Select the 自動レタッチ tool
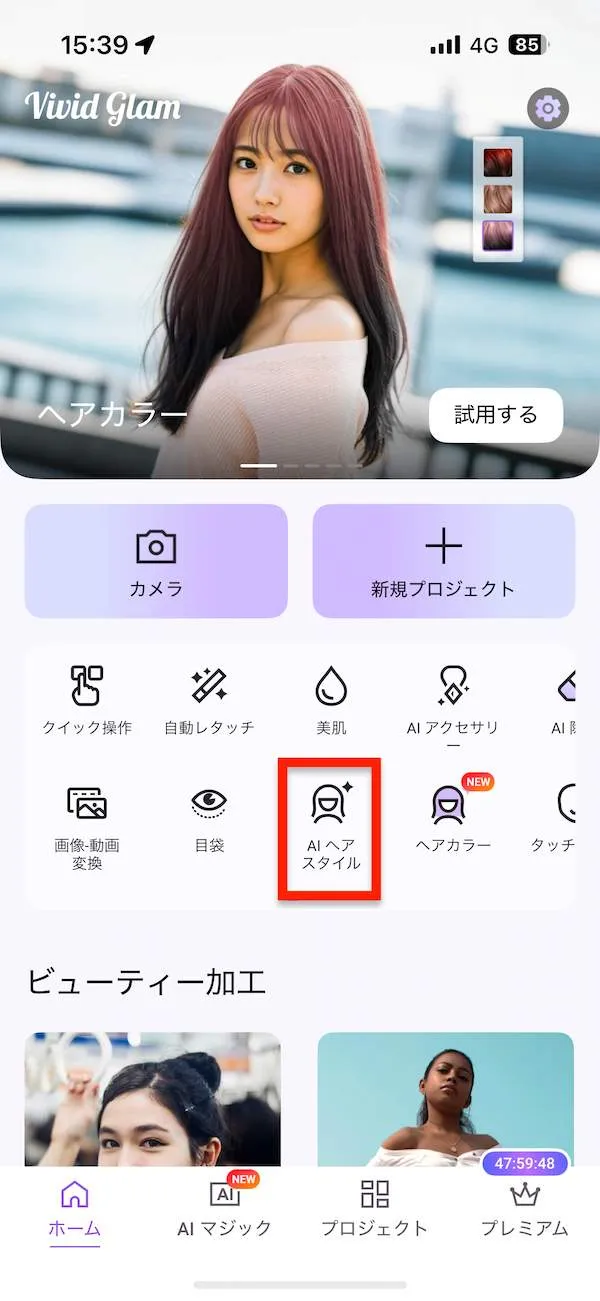Image resolution: width=600 pixels, height=1301 pixels. (209, 700)
